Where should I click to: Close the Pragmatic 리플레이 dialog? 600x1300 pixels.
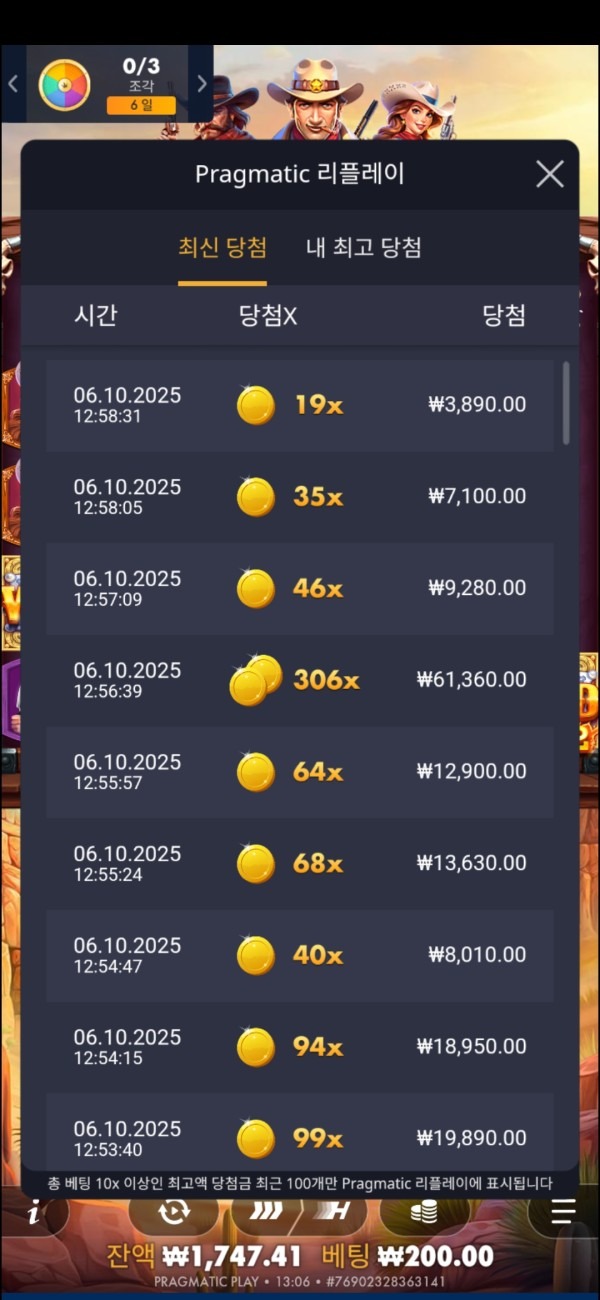[550, 175]
